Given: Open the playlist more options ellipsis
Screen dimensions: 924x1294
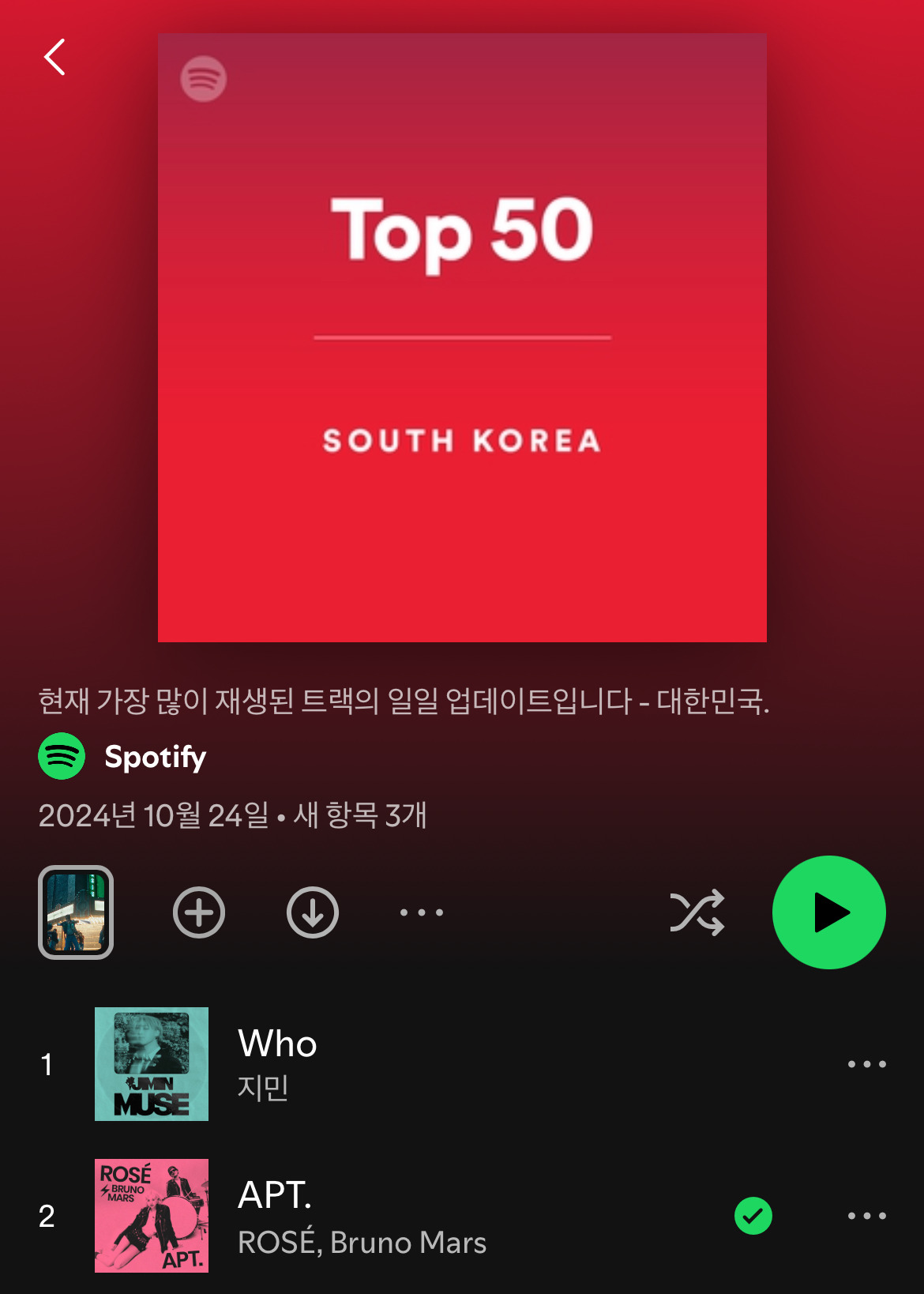Looking at the screenshot, I should click(421, 912).
